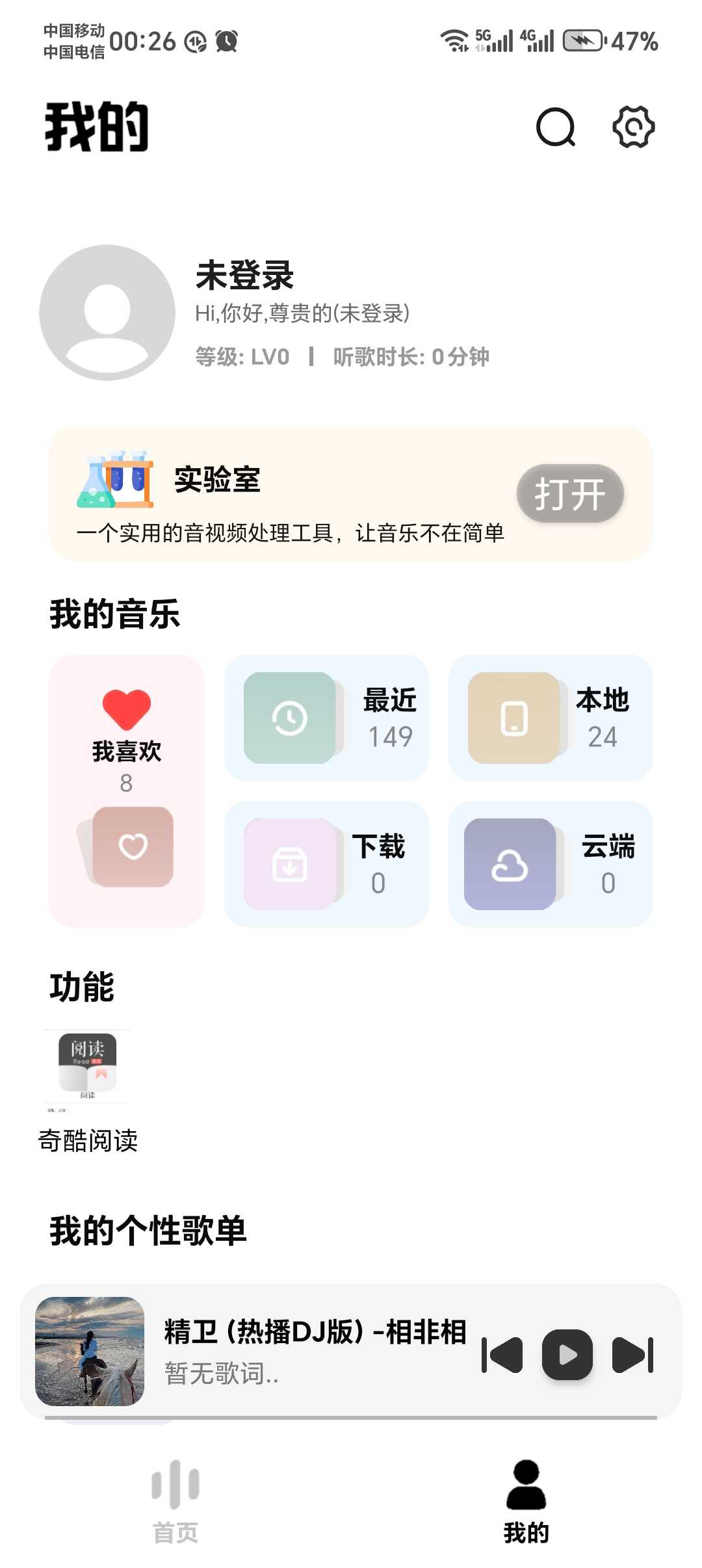The height and width of the screenshot is (1568, 702).
Task: Open the 下载 downloads card
Action: coord(326,864)
